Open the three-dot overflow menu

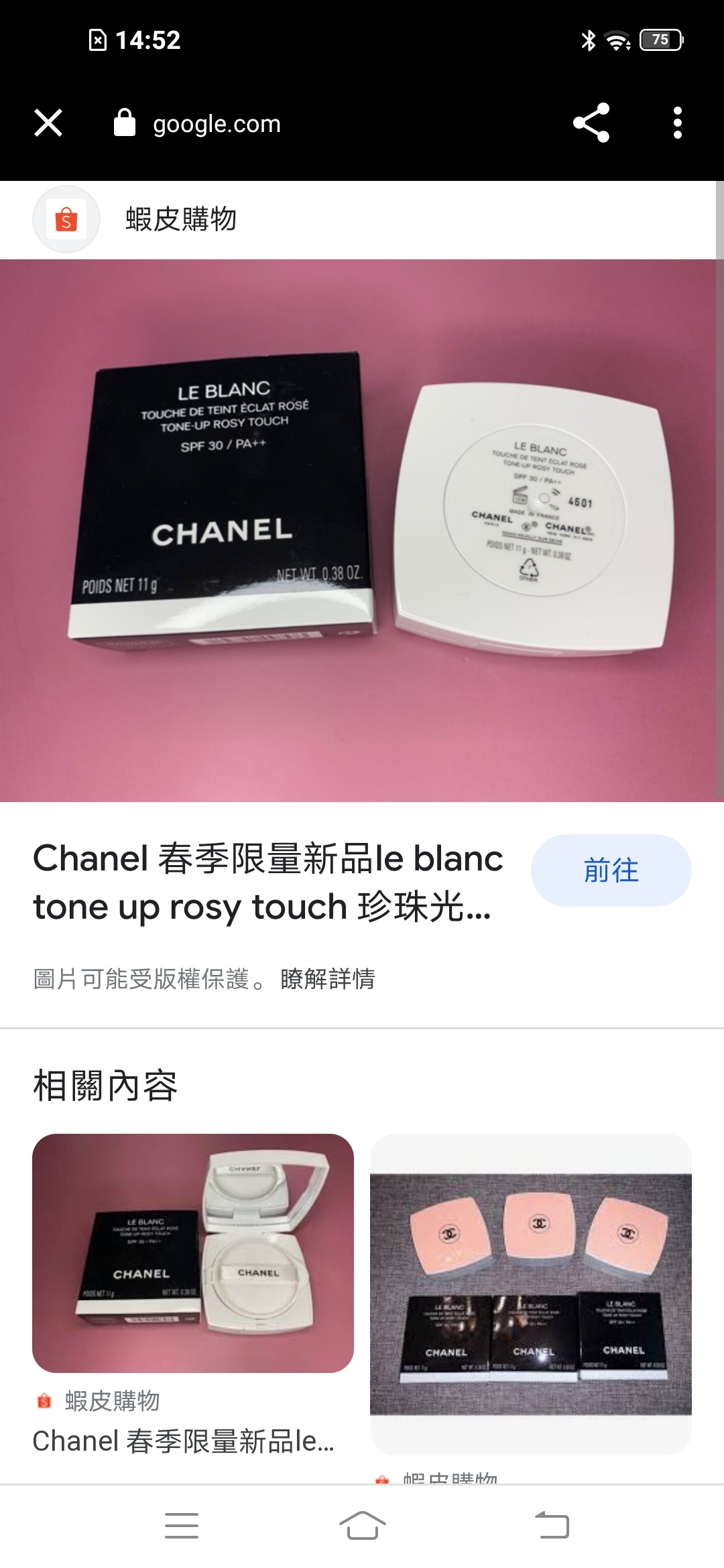pos(677,123)
